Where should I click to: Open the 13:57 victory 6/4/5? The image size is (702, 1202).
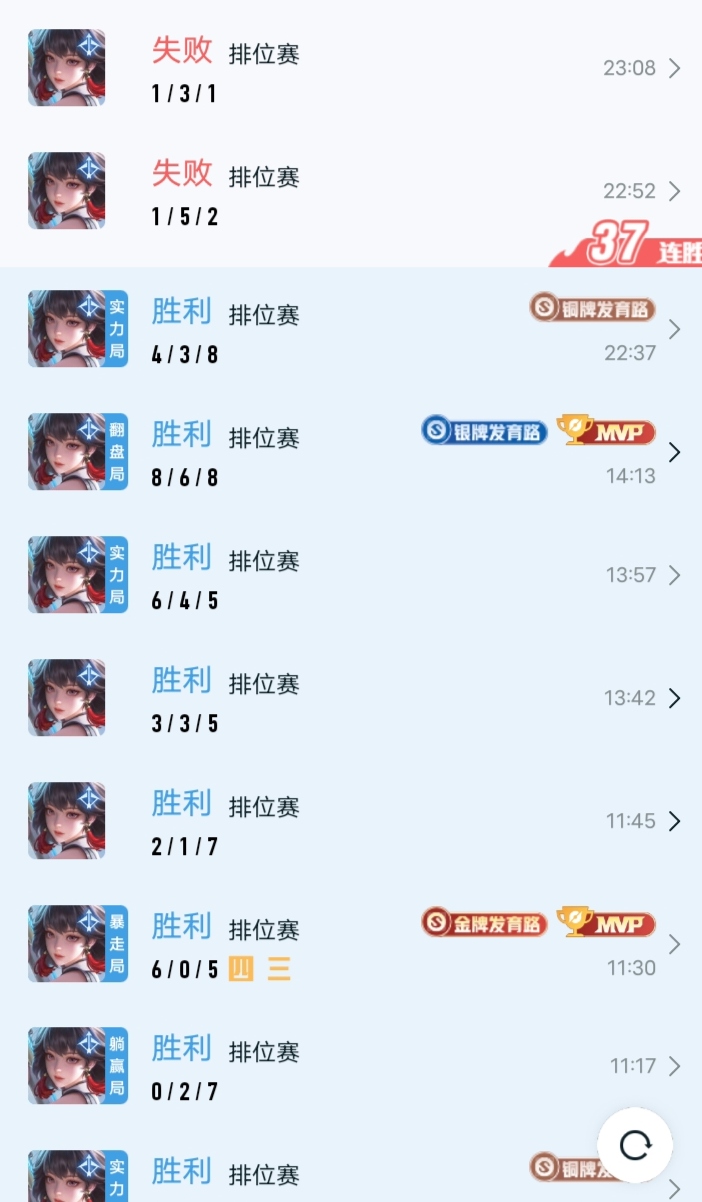click(x=351, y=575)
